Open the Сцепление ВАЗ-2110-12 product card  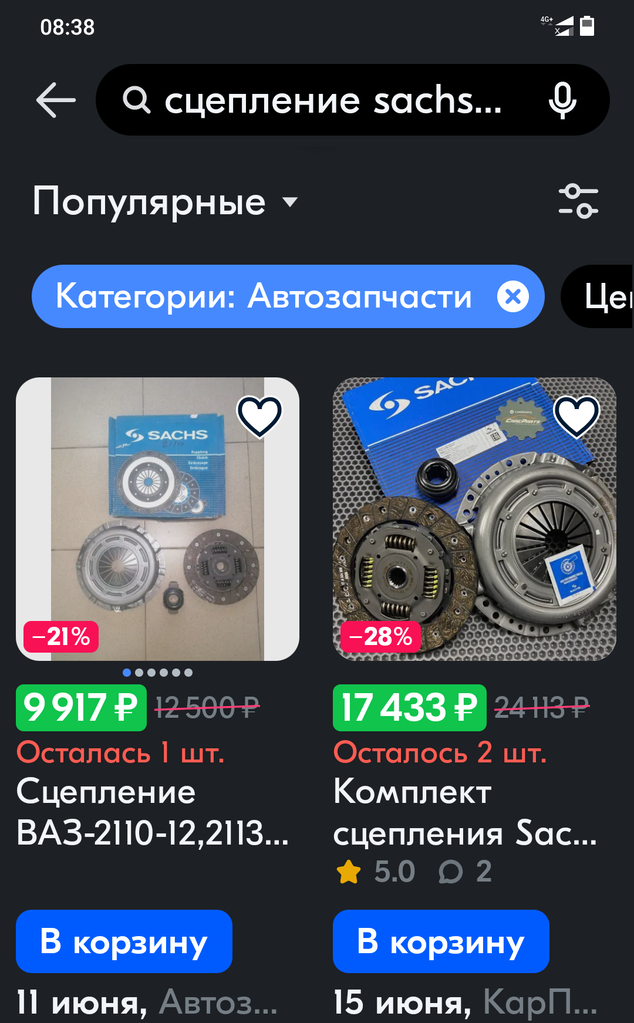point(157,520)
